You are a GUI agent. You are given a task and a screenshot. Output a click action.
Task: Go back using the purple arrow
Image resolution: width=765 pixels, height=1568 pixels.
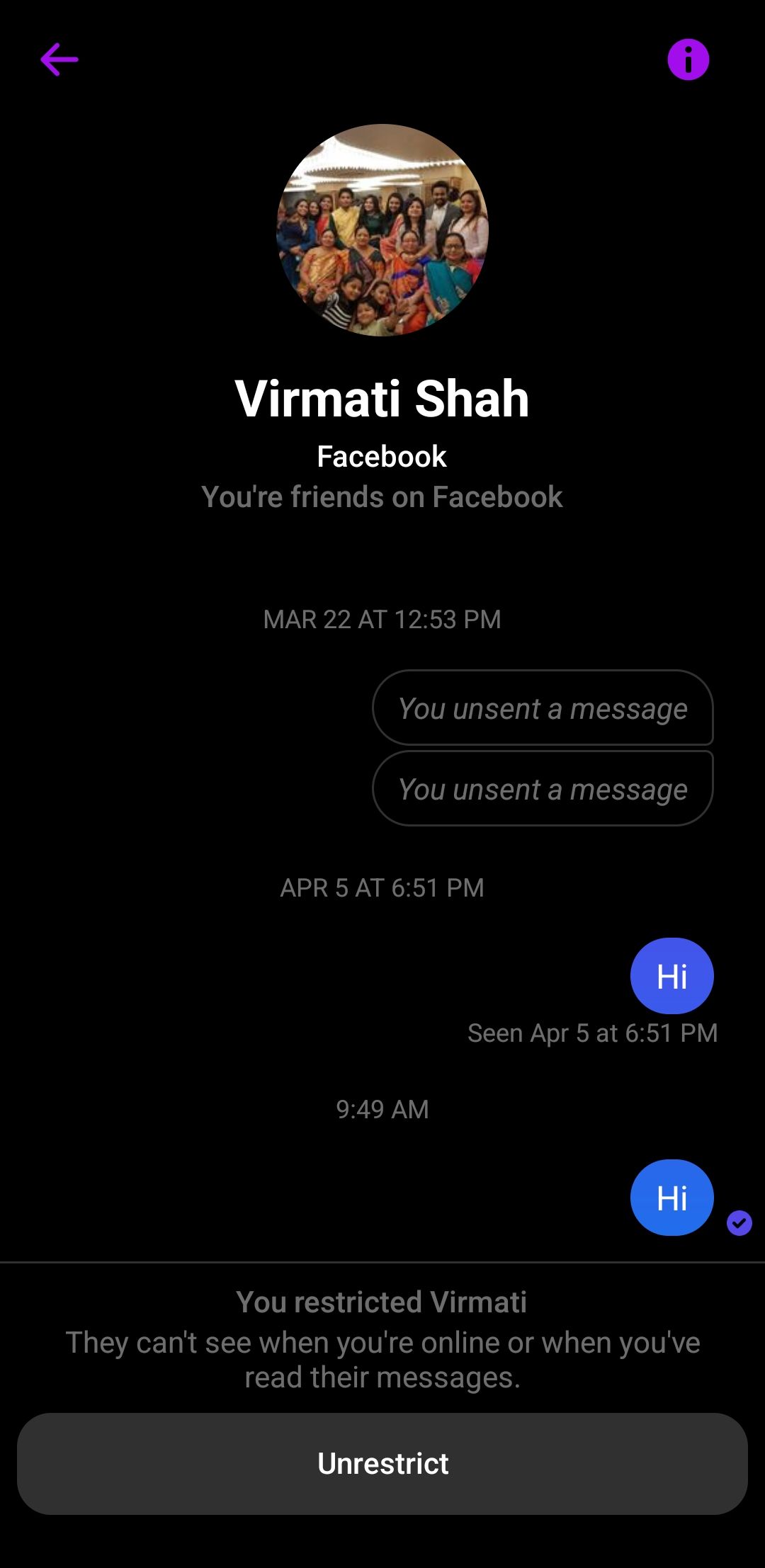click(x=59, y=59)
